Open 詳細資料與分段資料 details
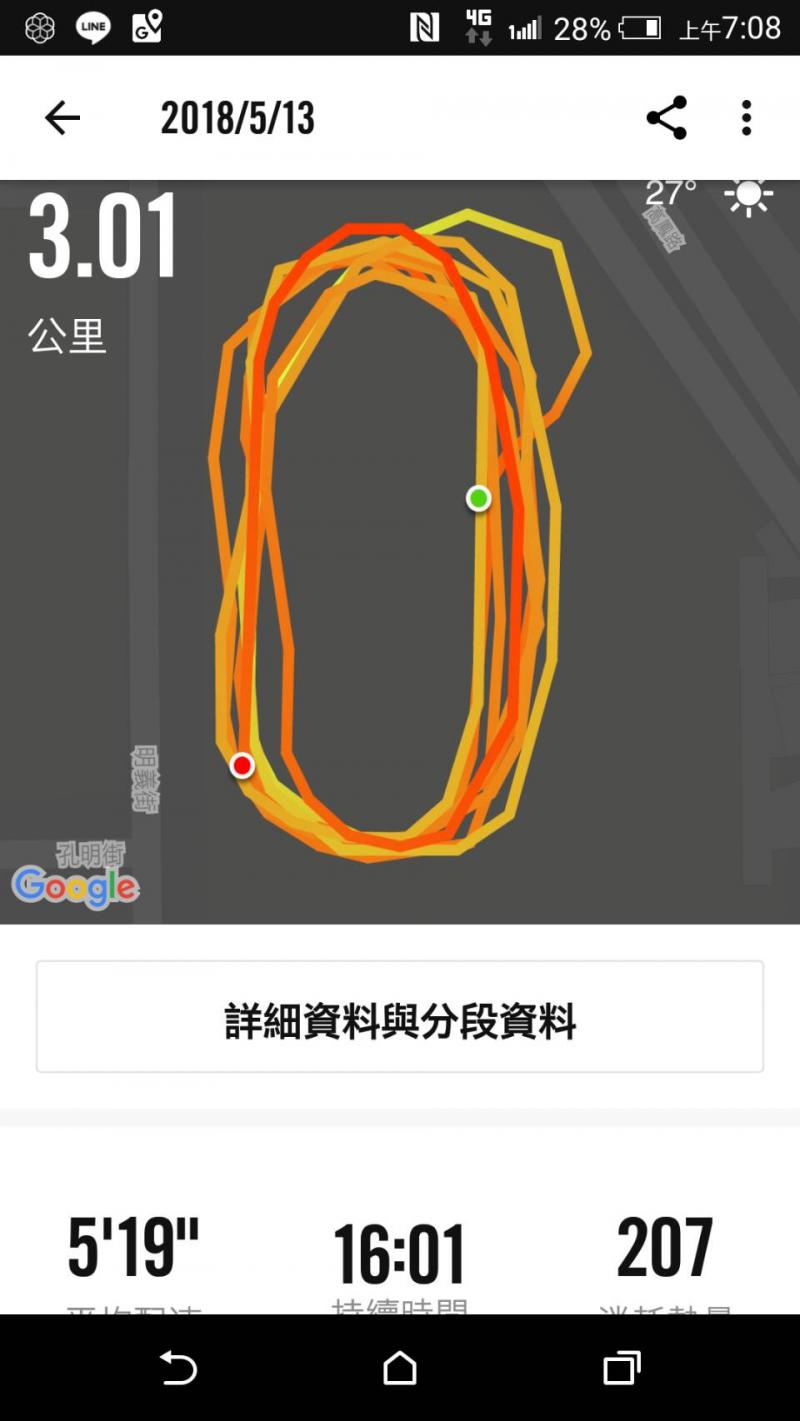This screenshot has height=1421, width=800. pyautogui.click(x=400, y=1017)
